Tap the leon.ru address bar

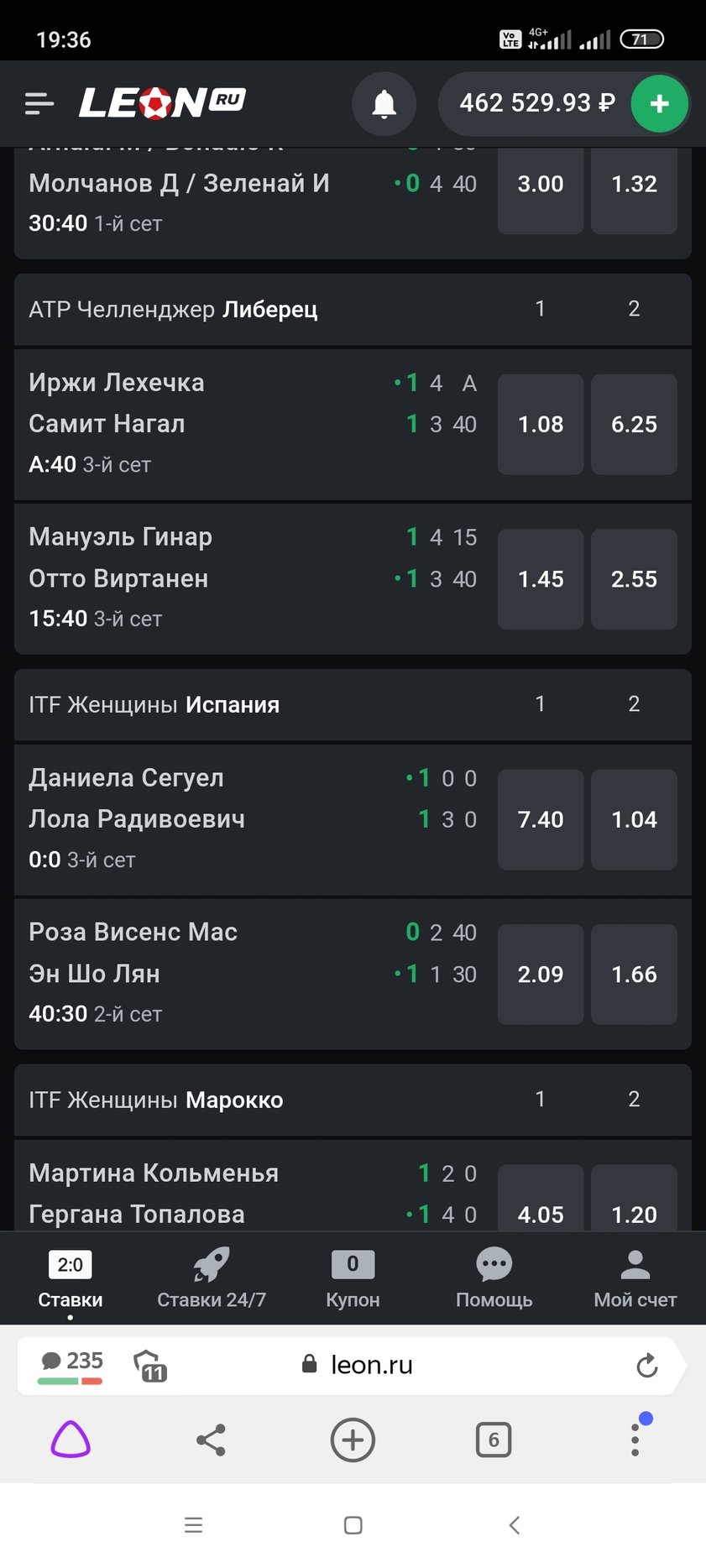[369, 1366]
